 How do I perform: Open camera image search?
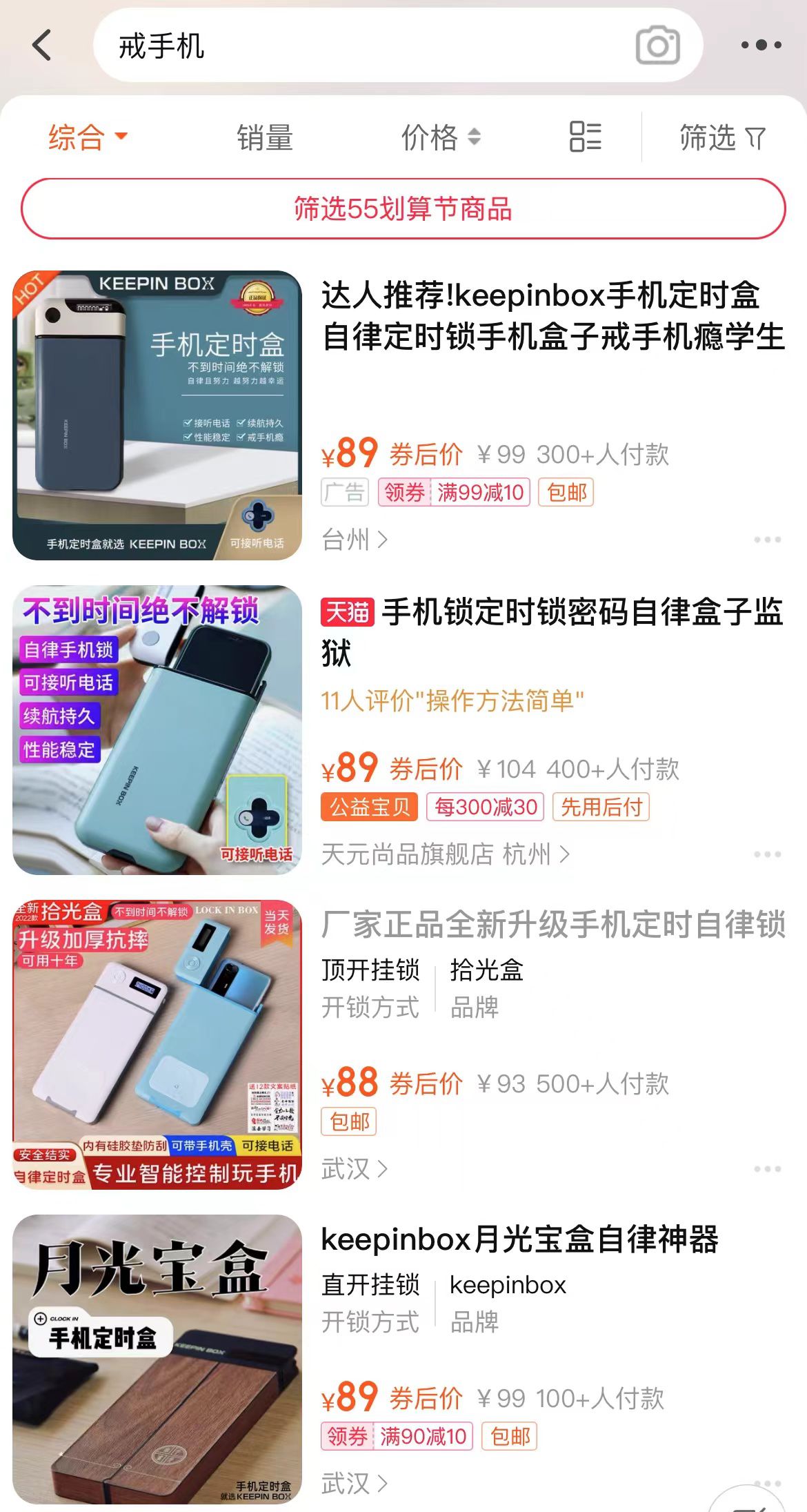coord(657,46)
